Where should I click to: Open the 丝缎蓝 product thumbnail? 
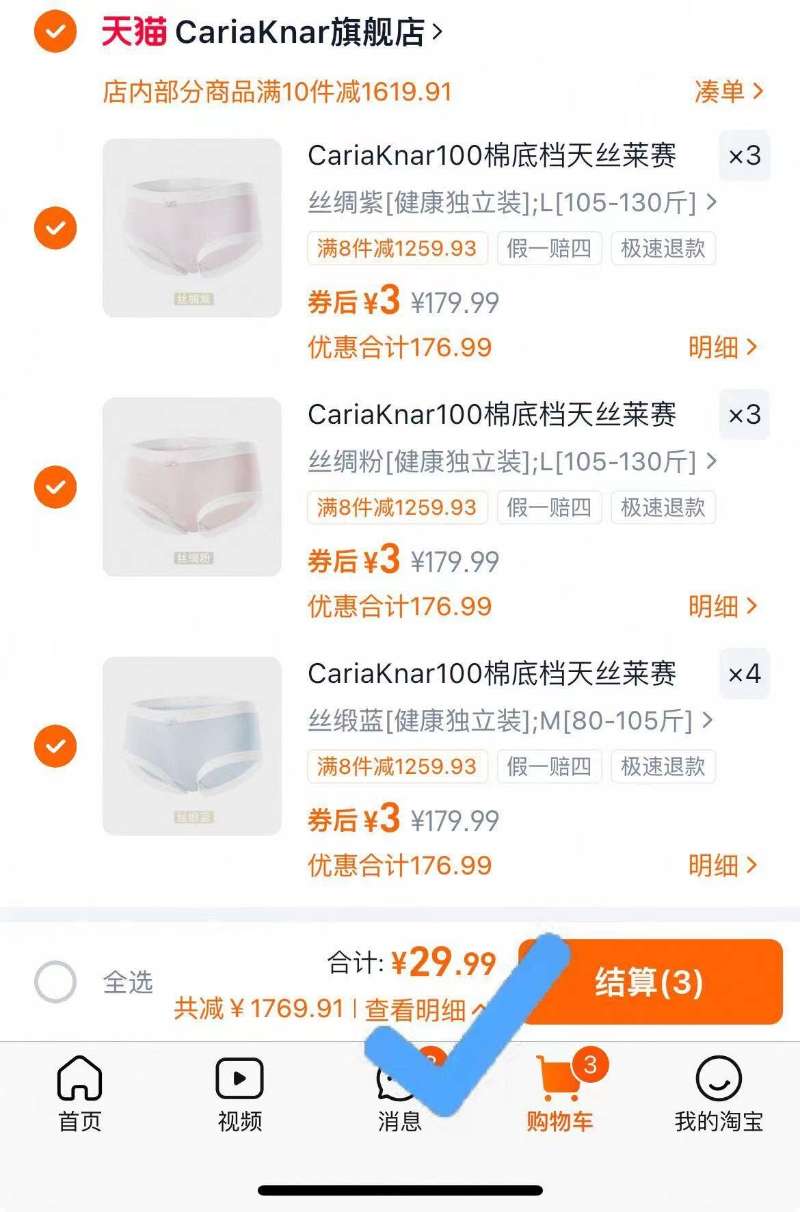pos(192,746)
